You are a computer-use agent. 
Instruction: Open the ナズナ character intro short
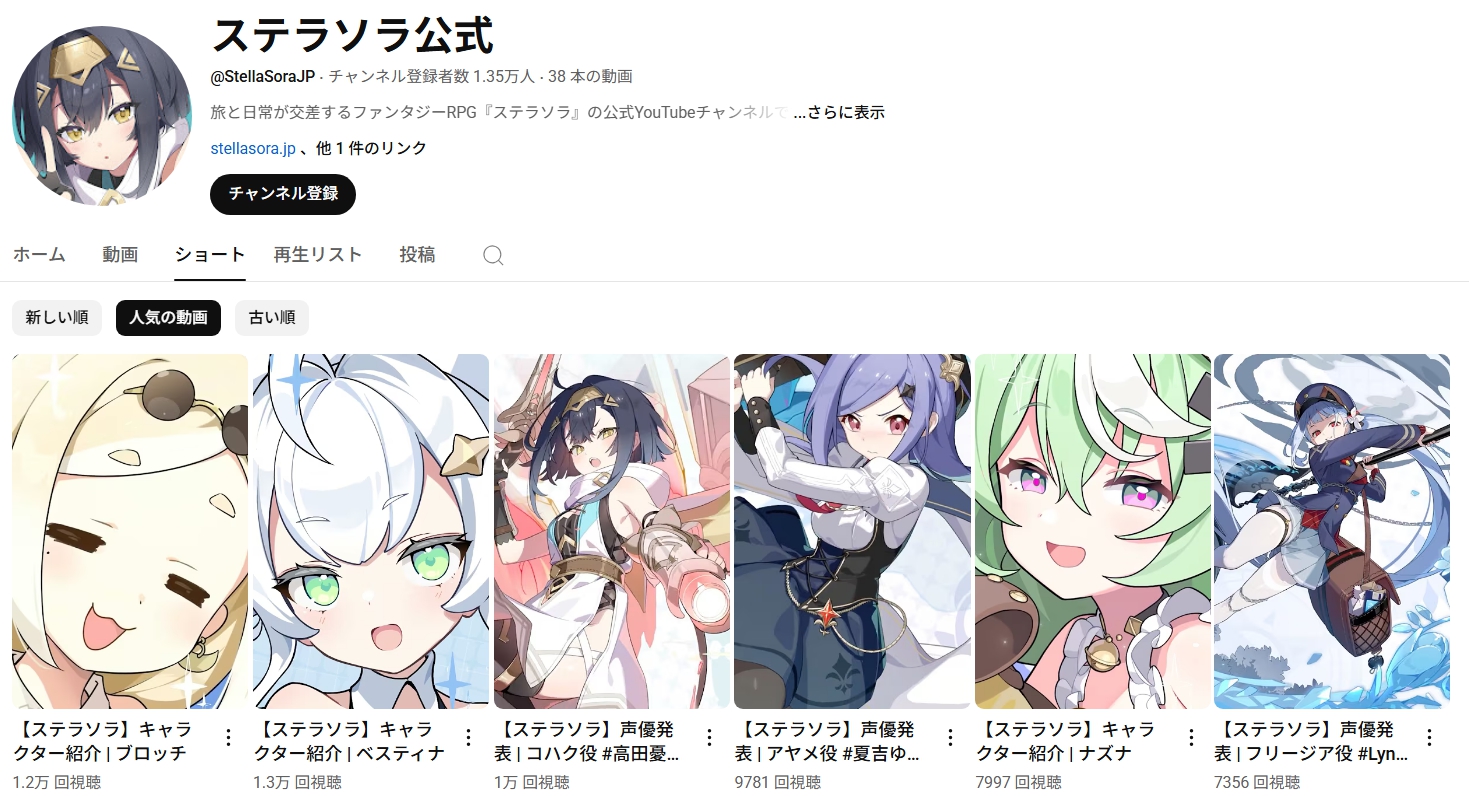click(x=1092, y=531)
